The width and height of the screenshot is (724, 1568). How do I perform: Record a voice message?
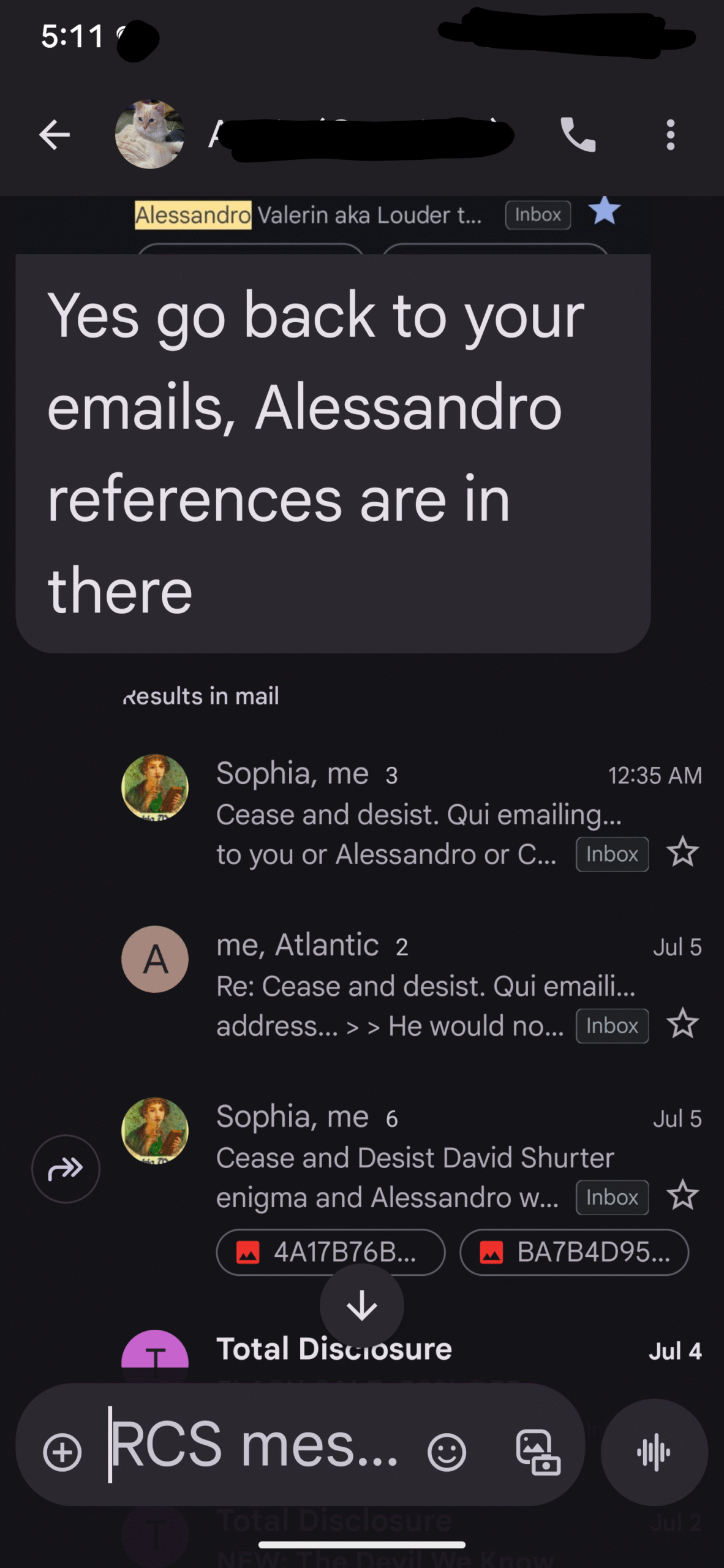[x=654, y=1452]
